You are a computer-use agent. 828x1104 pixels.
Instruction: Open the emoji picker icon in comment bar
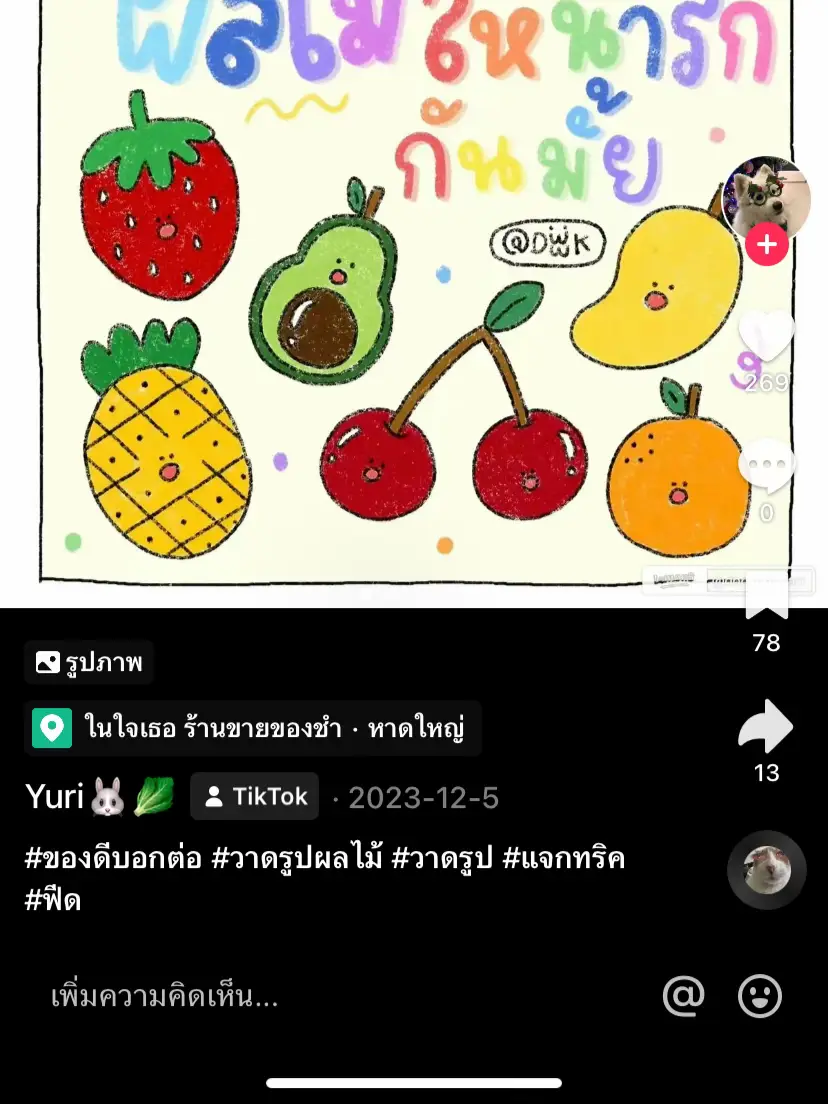click(x=758, y=996)
